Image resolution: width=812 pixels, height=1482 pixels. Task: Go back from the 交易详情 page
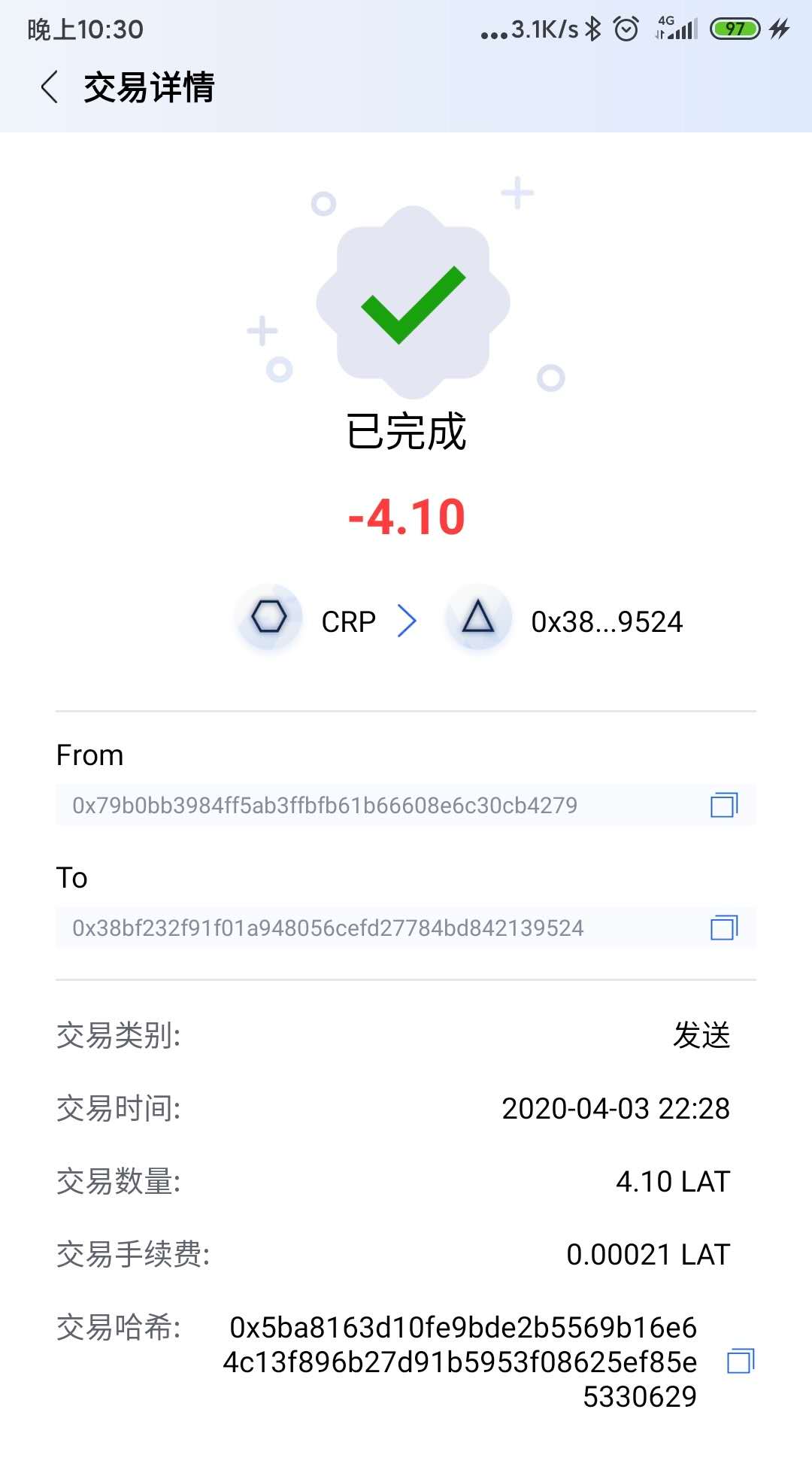click(x=50, y=87)
